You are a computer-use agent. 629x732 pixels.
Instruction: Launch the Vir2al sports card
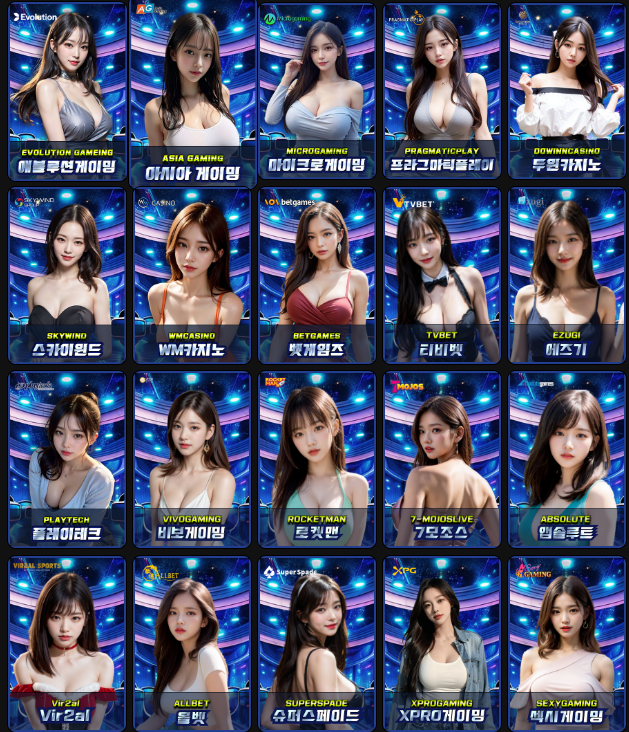pyautogui.click(x=67, y=643)
